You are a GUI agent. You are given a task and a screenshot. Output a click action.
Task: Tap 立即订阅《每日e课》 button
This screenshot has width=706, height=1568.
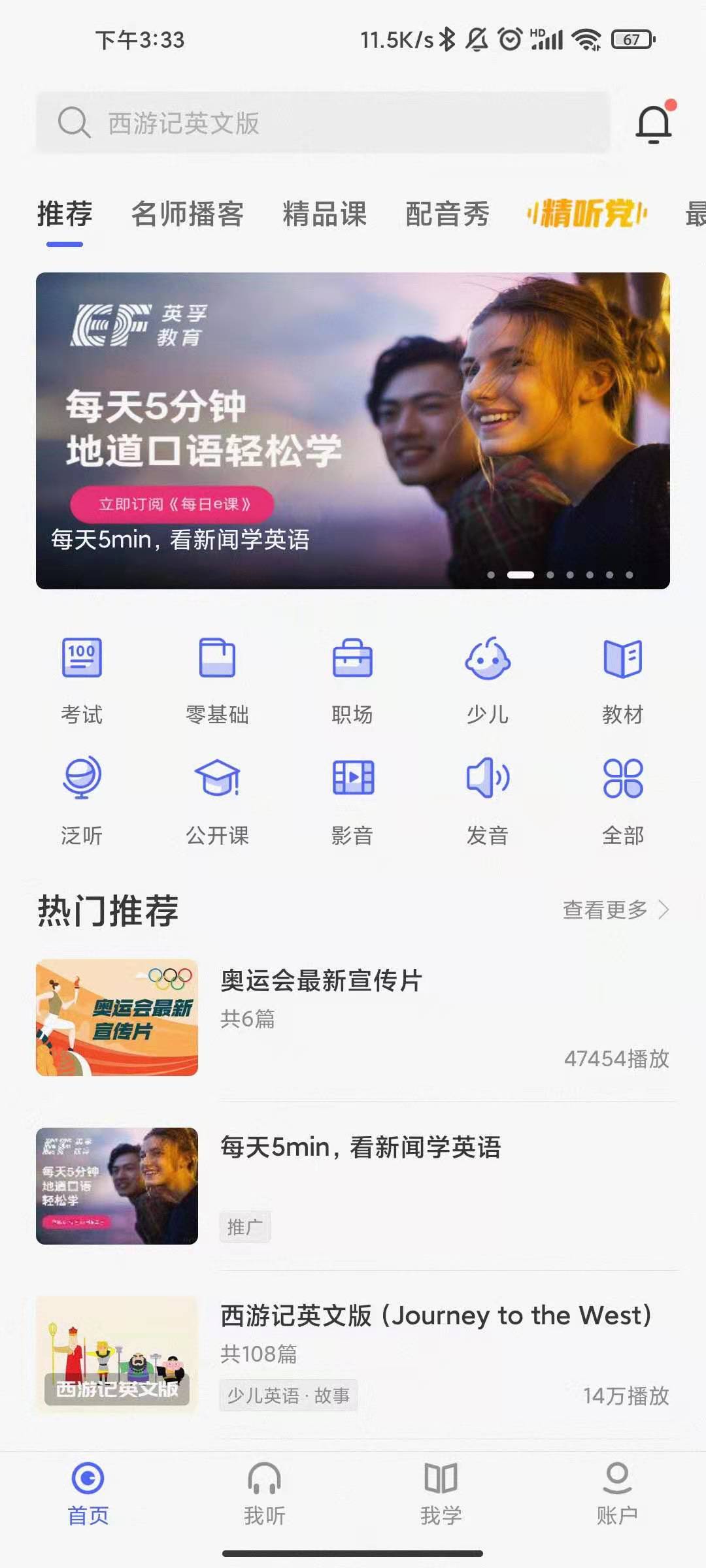(174, 504)
